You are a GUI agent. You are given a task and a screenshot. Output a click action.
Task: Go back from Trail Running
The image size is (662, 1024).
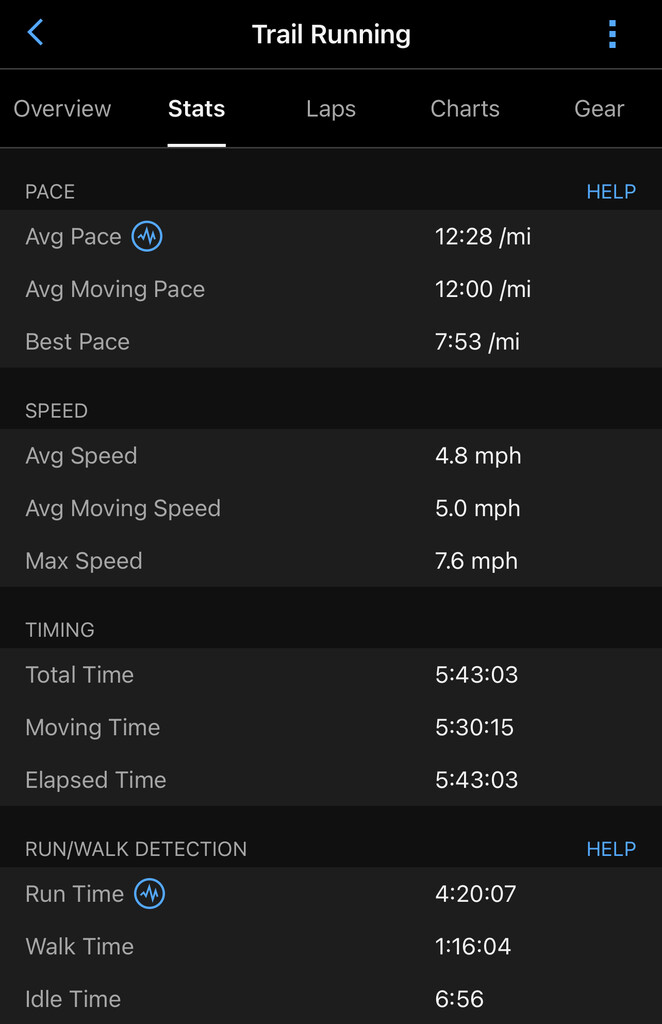[x=35, y=33]
